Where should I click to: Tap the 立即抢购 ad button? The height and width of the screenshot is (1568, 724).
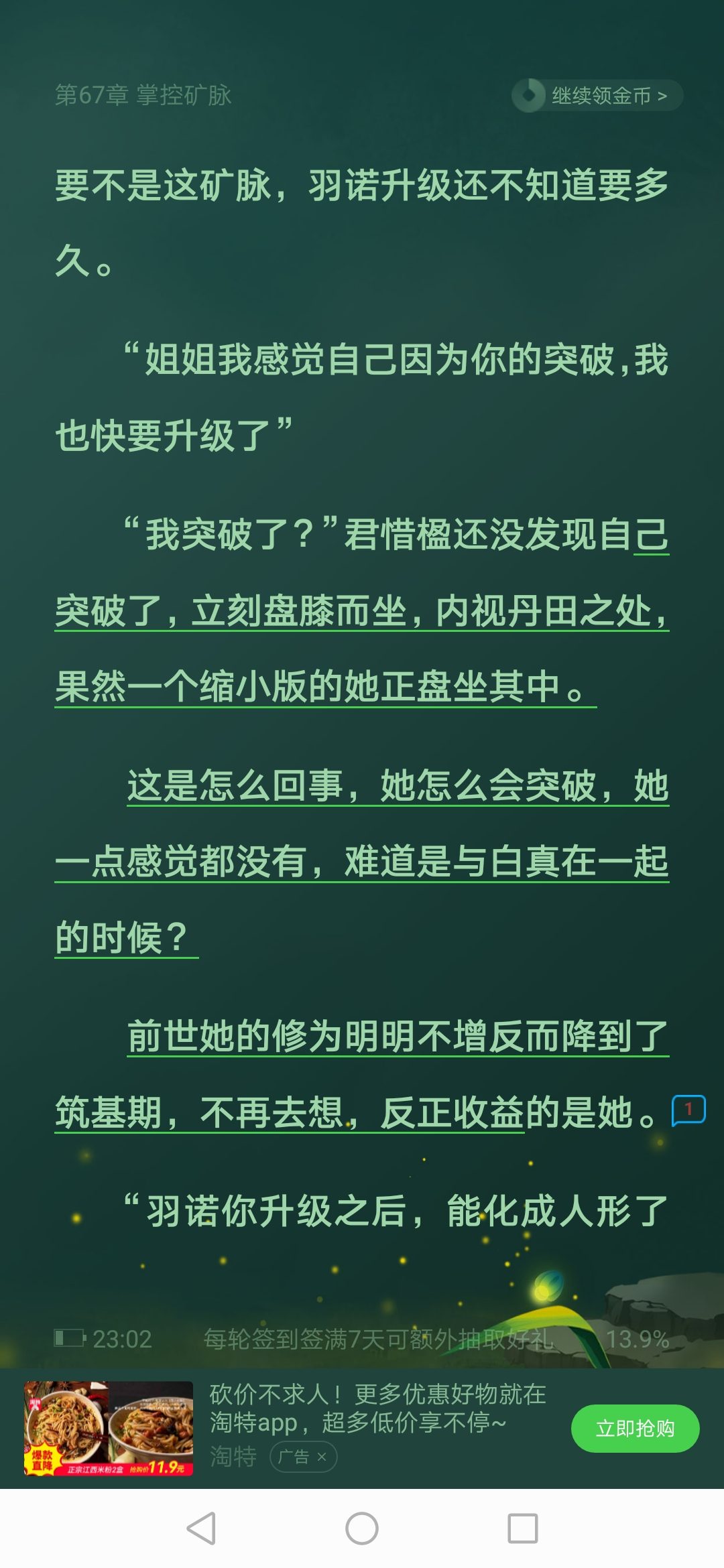tap(635, 1428)
